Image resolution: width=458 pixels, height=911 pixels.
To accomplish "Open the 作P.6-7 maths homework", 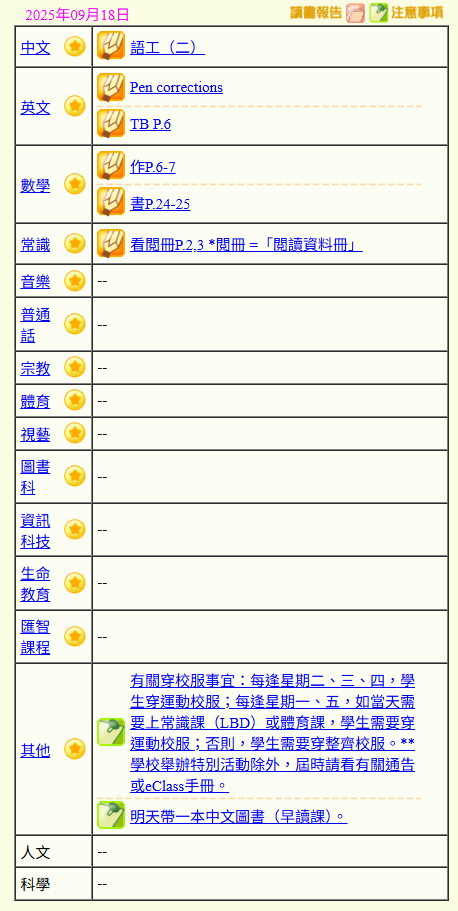I will 153,167.
